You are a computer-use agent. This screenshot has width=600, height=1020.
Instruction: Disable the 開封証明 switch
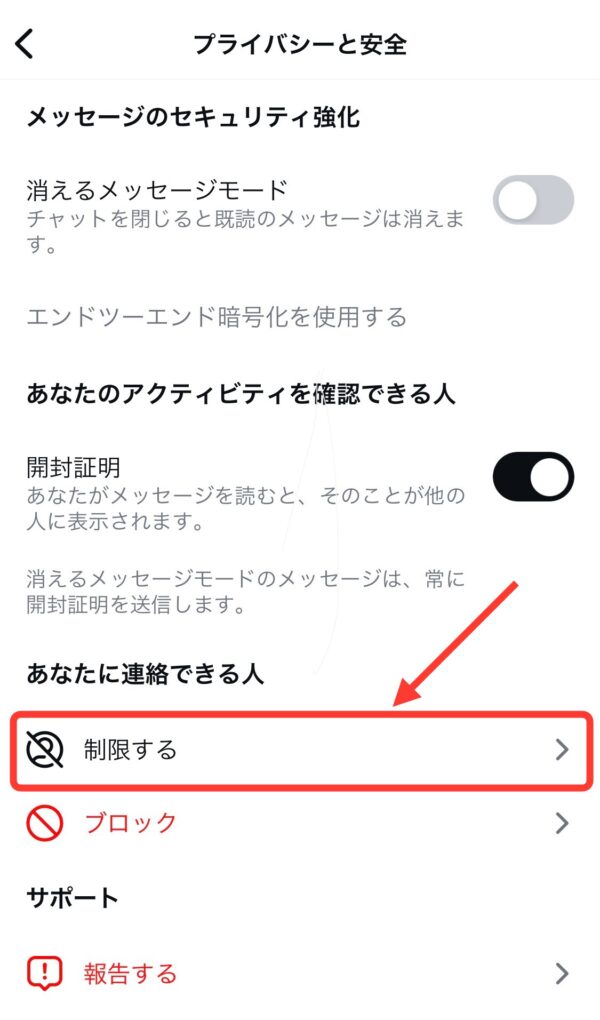[533, 477]
